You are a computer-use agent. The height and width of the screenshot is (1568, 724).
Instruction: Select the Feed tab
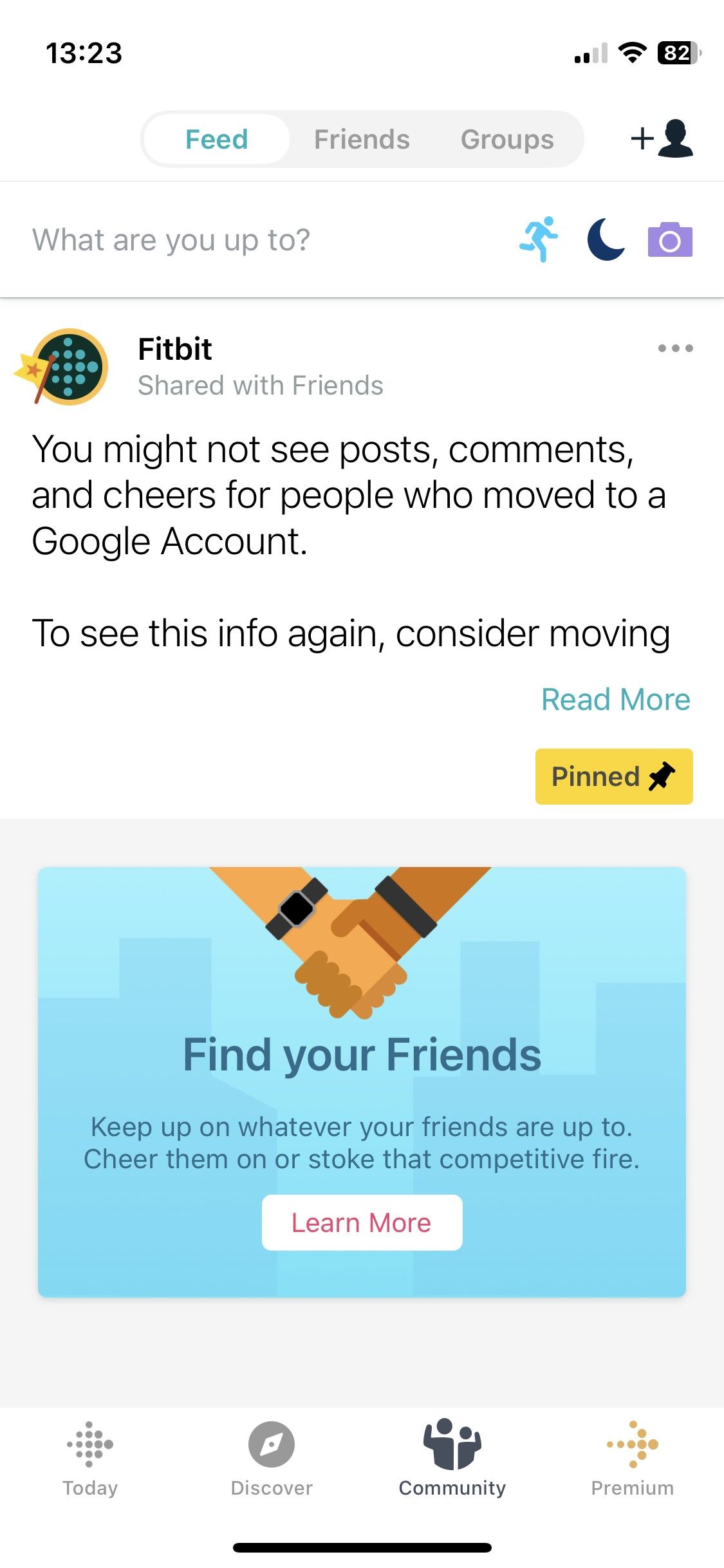[217, 139]
